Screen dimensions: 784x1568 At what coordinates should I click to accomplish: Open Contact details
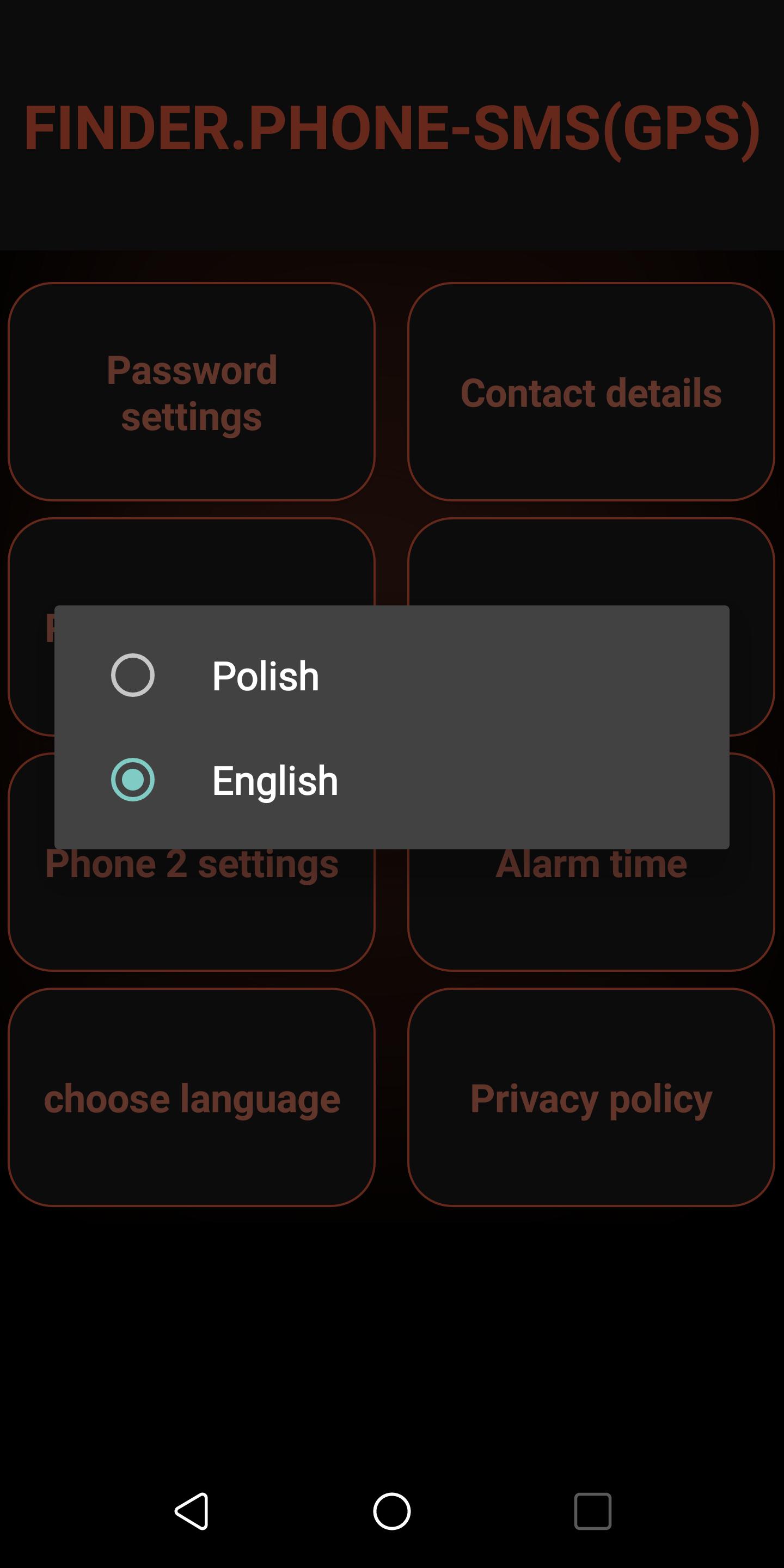pyautogui.click(x=591, y=393)
